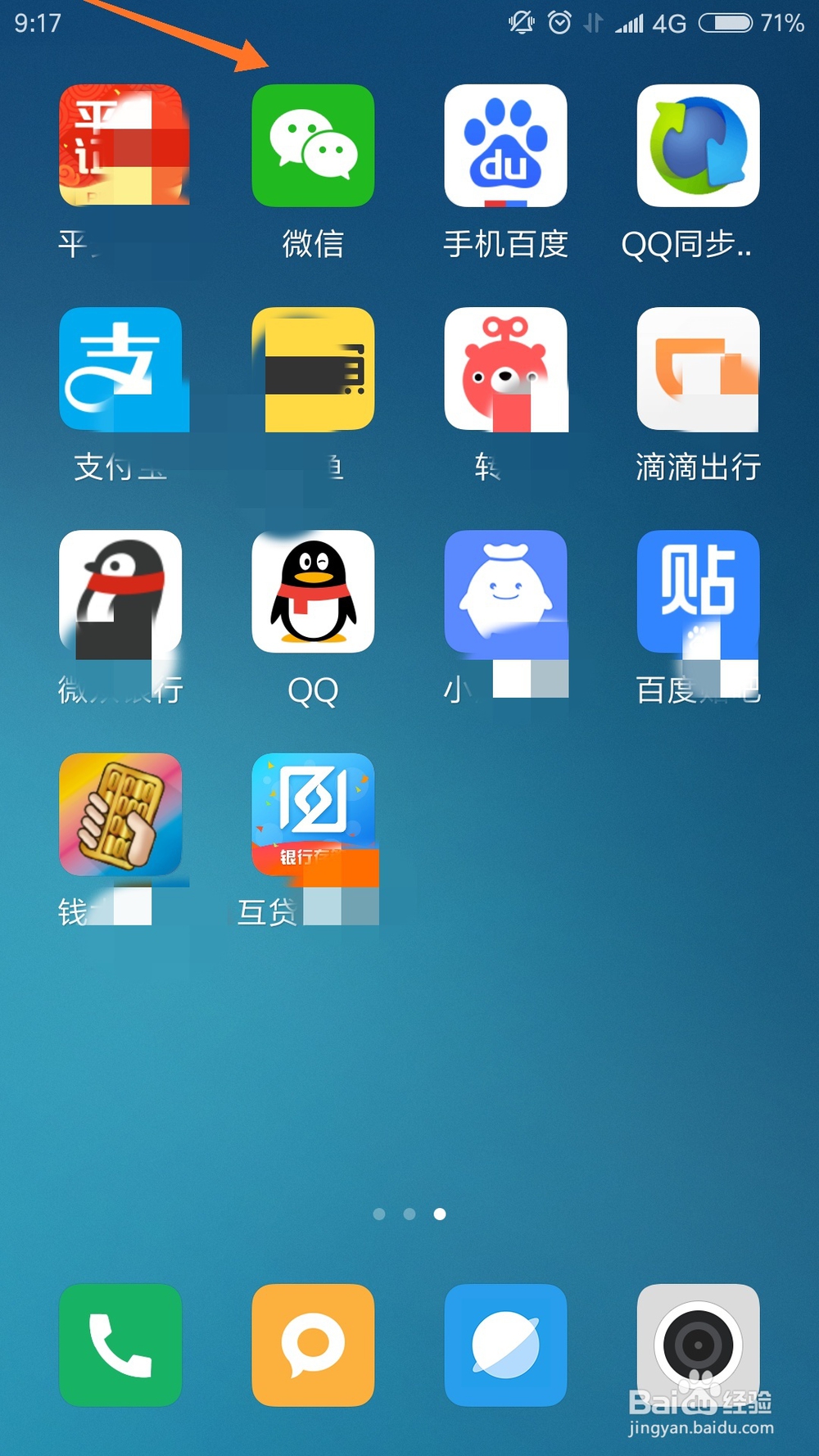Open the yellow app next to Alipay
819x1456 pixels.
[314, 369]
